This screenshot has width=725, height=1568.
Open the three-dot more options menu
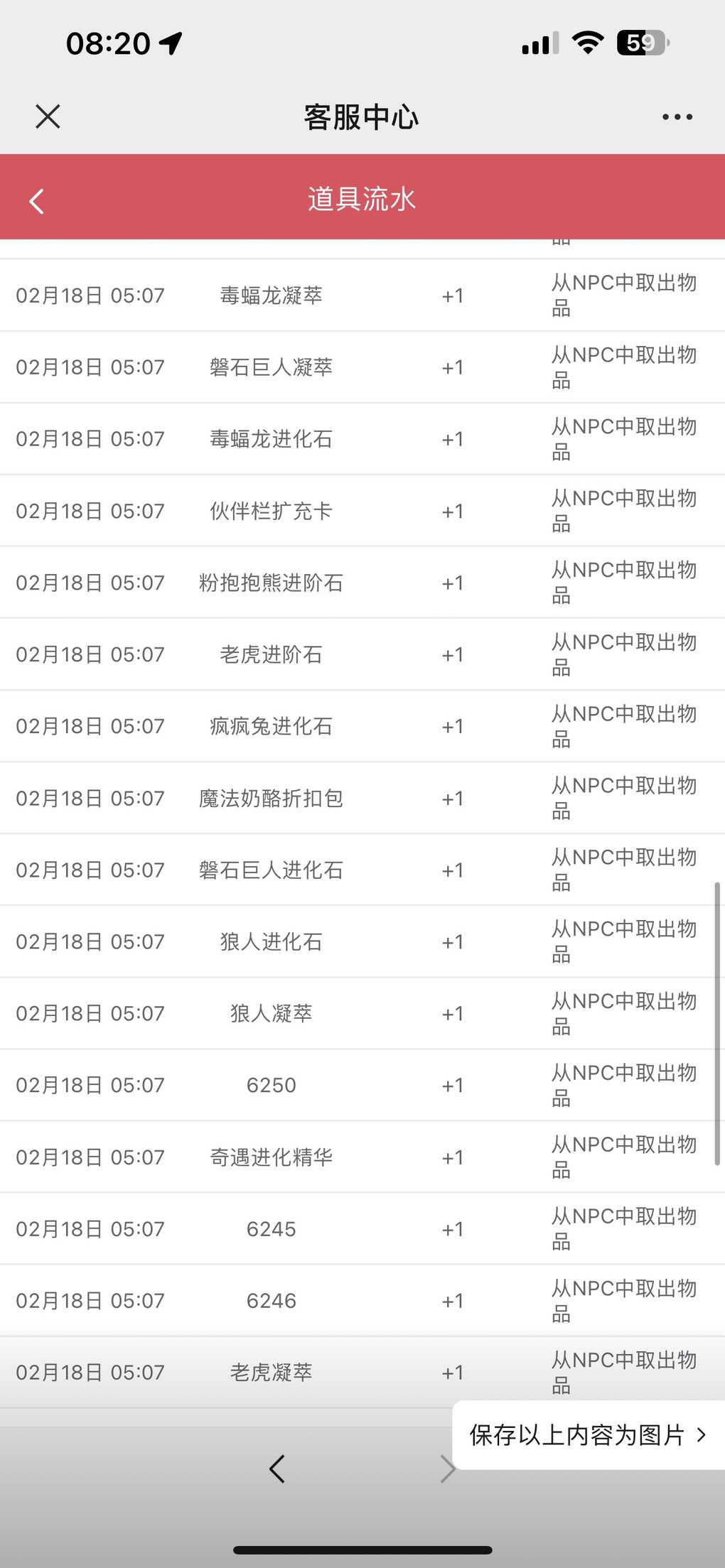pos(677,117)
